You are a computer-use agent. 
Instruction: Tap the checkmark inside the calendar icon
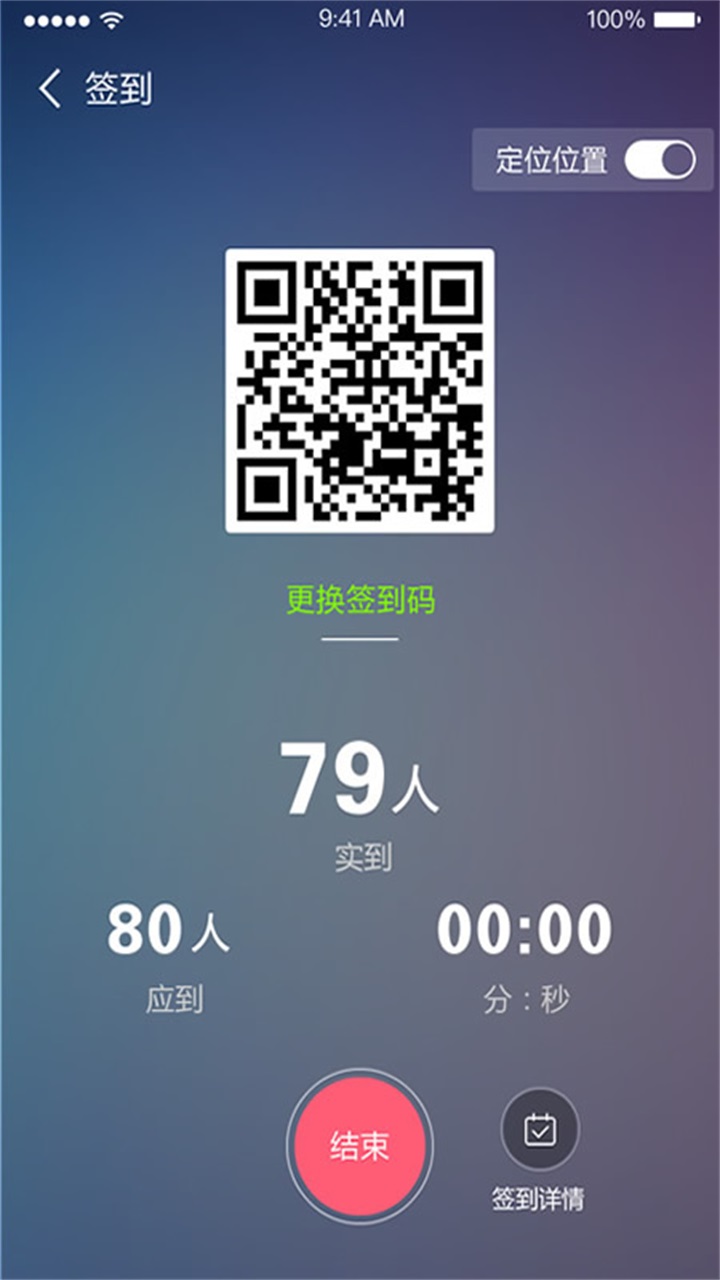point(540,1131)
